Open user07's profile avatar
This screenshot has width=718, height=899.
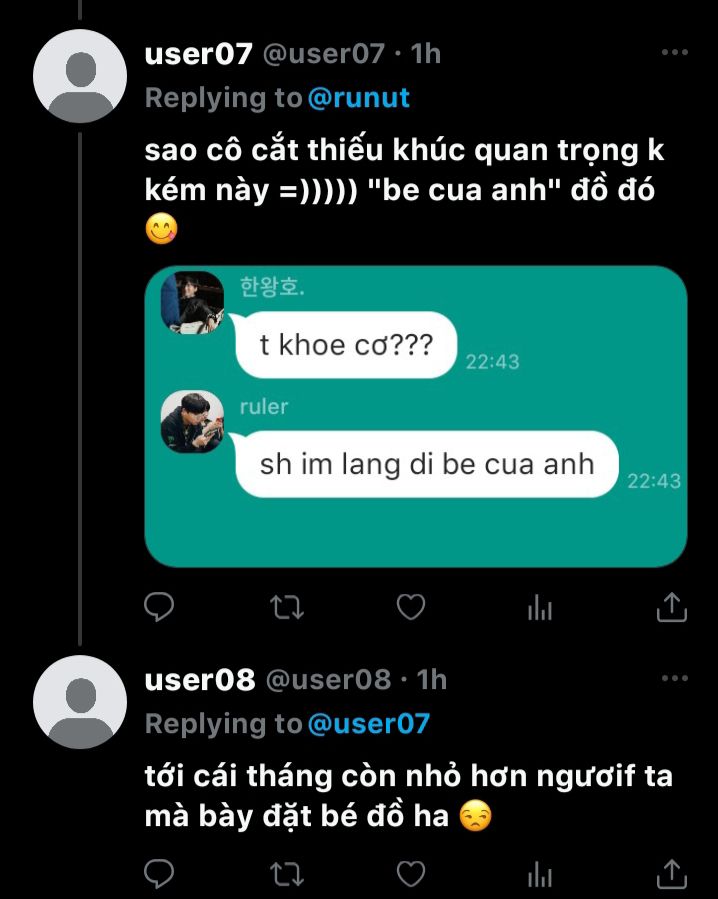[80, 76]
